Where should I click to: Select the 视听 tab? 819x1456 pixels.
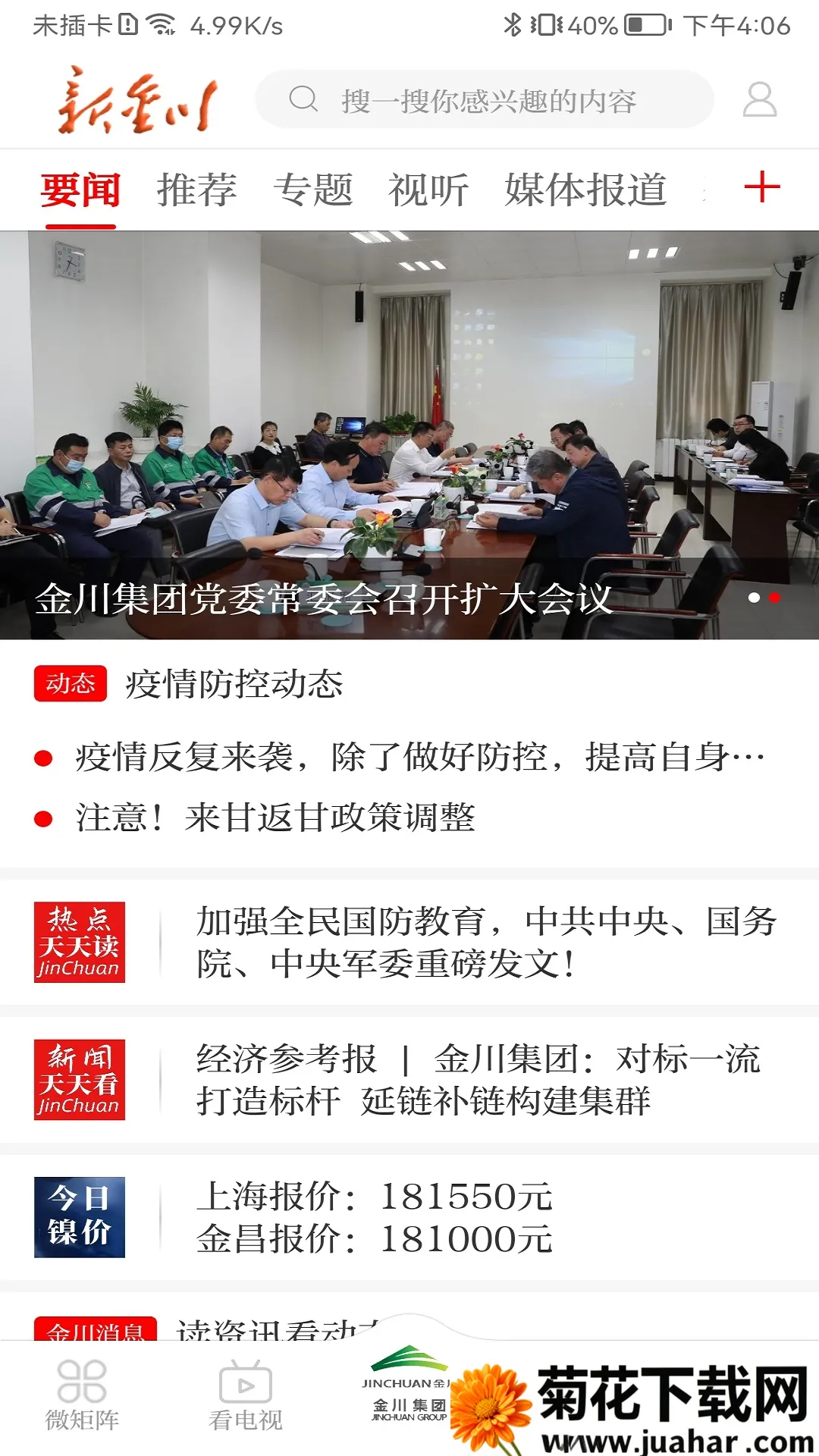428,190
